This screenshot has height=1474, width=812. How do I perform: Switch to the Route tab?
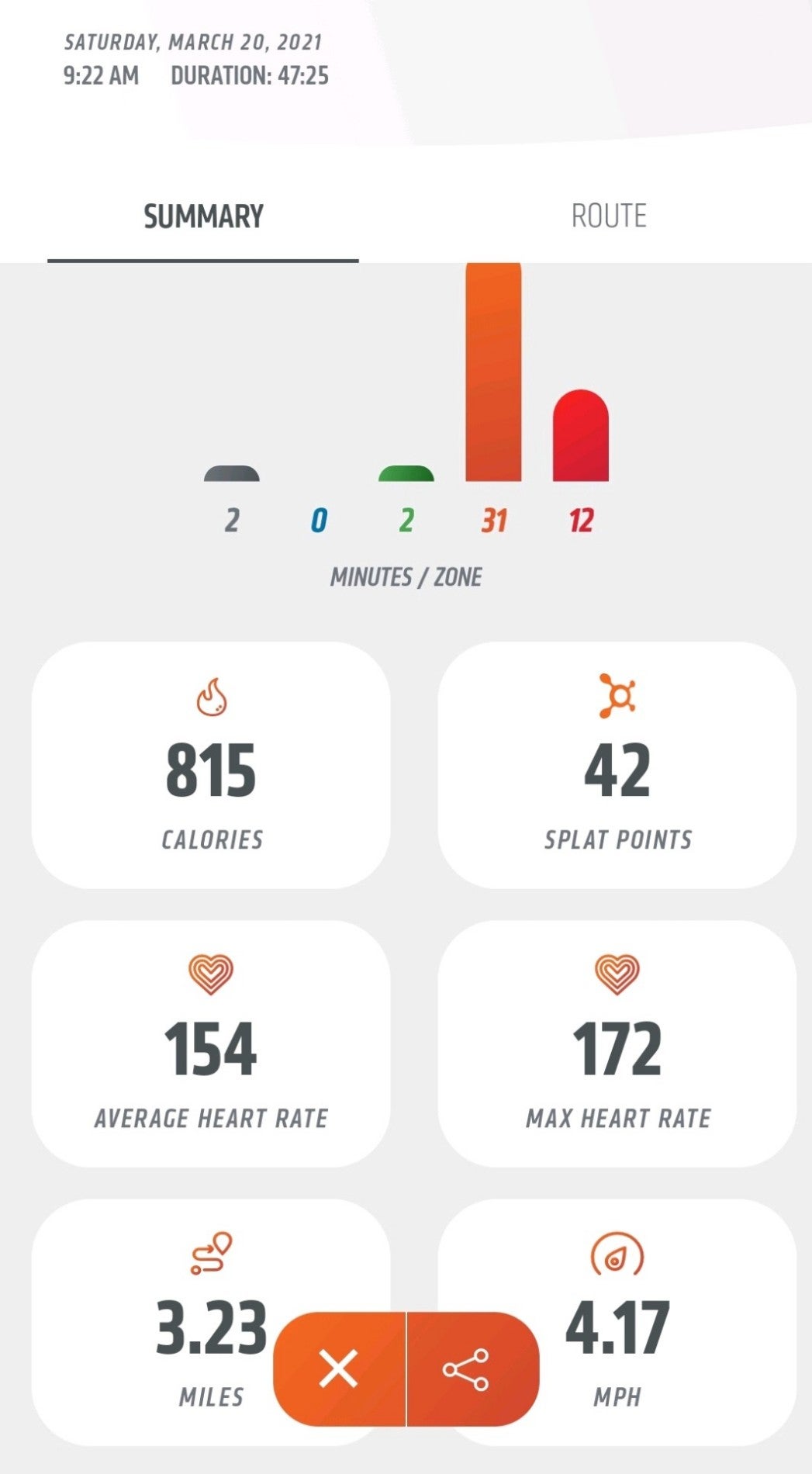[x=608, y=216]
